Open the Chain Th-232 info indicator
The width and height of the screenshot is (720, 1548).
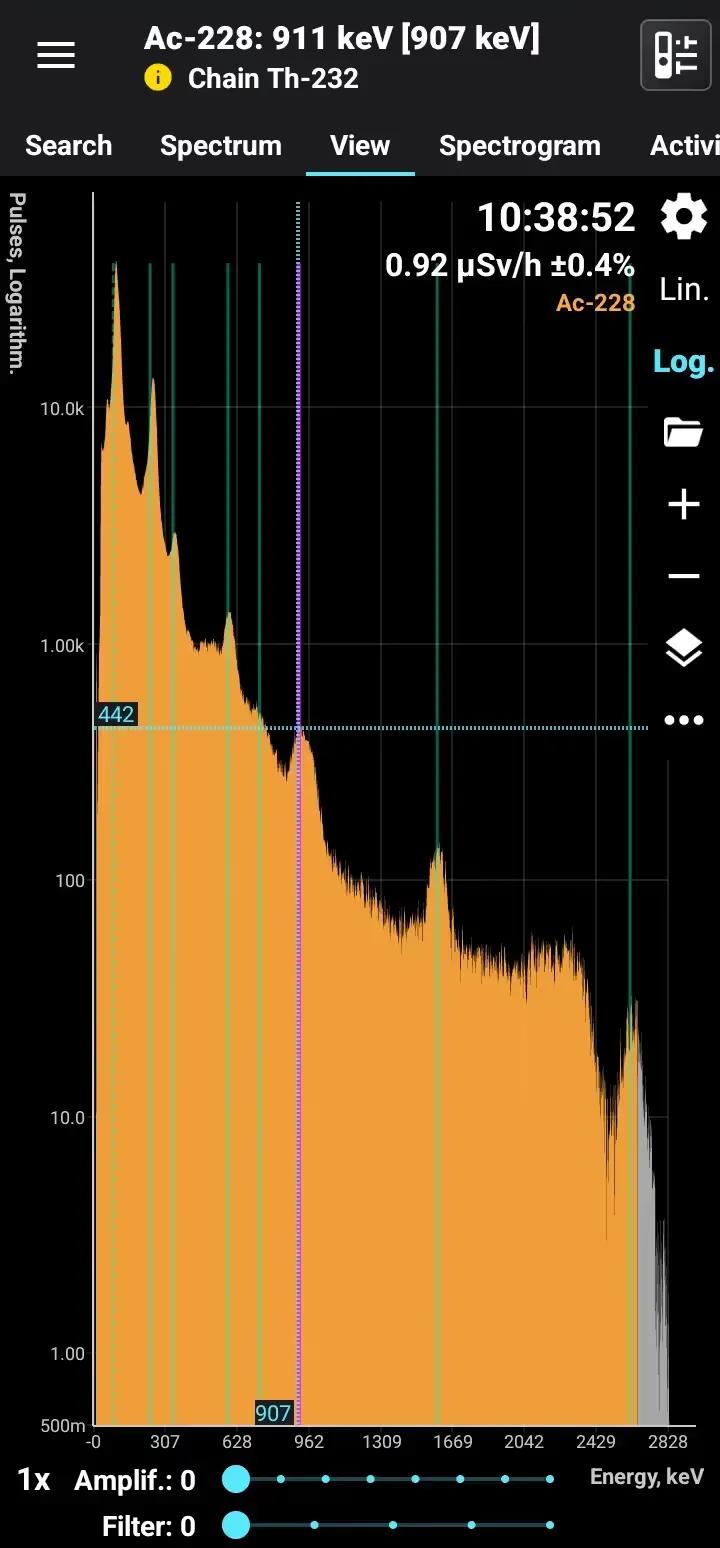point(158,78)
